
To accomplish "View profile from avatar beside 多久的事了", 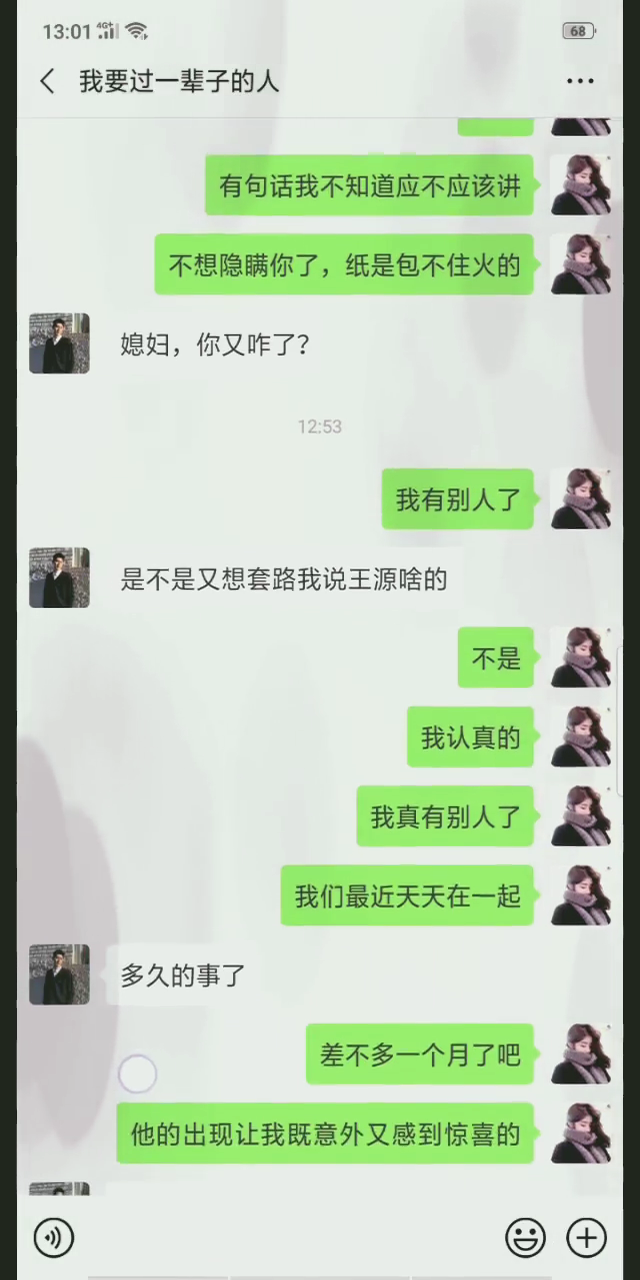I will [59, 974].
